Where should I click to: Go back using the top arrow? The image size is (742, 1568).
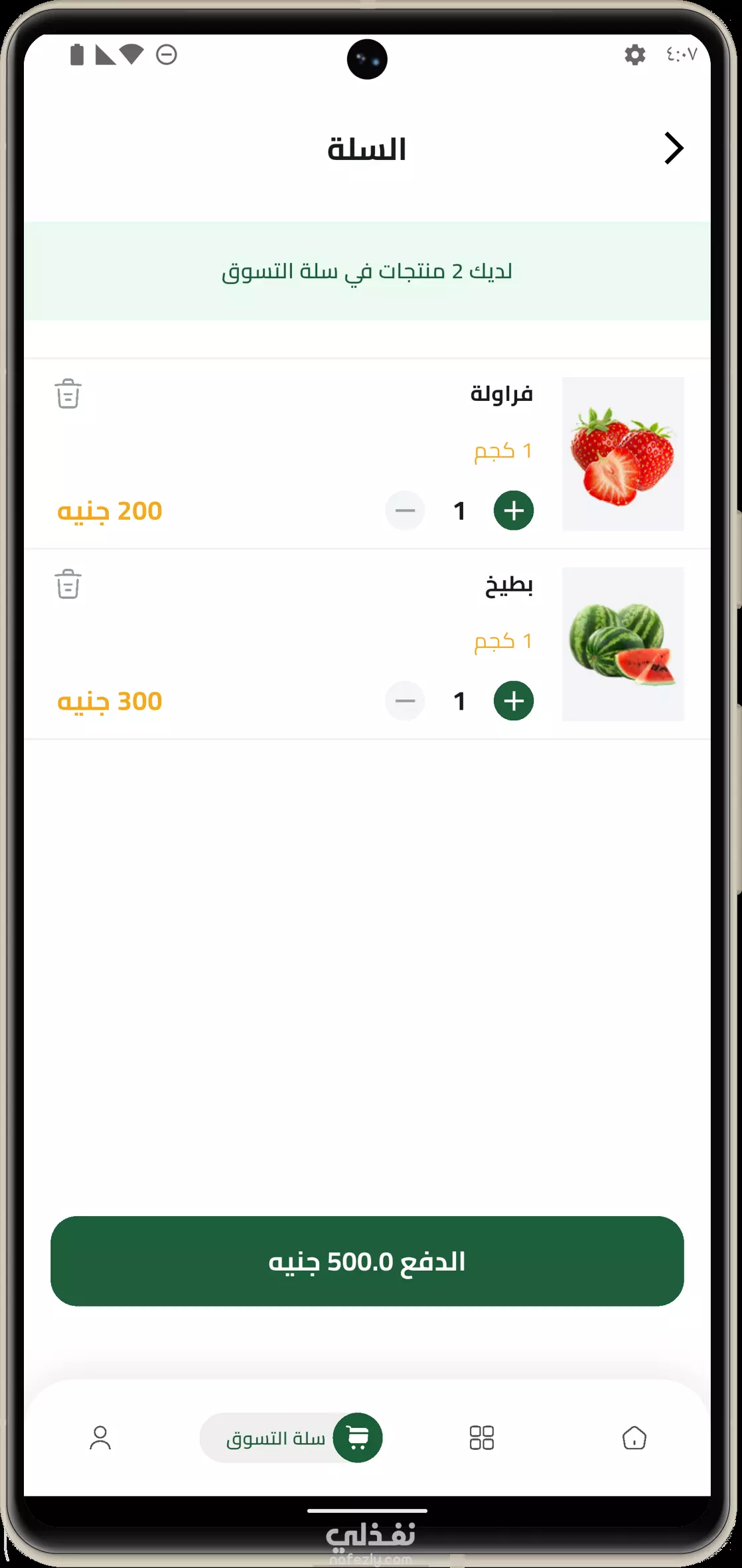(674, 148)
